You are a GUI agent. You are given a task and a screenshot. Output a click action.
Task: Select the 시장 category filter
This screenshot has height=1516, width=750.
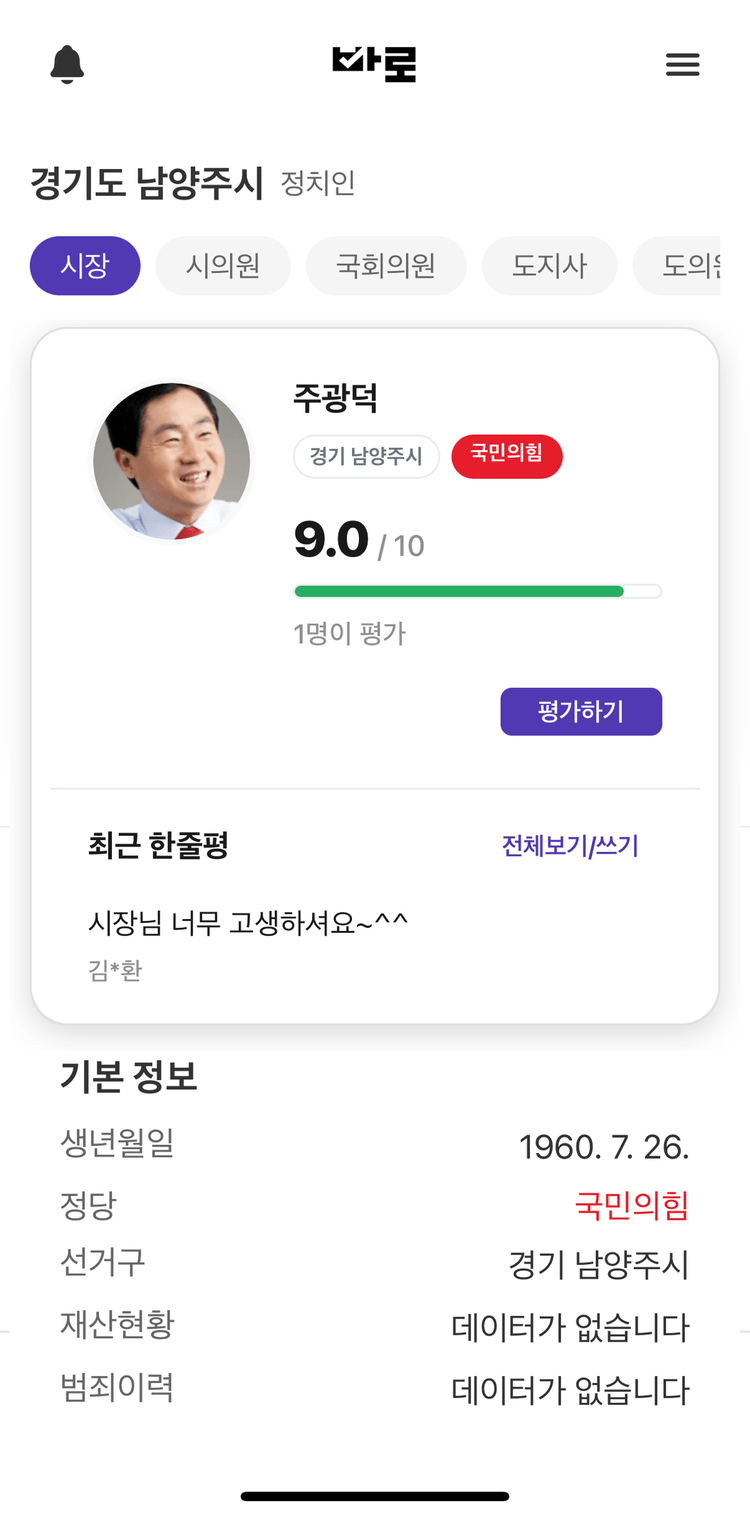pos(85,265)
